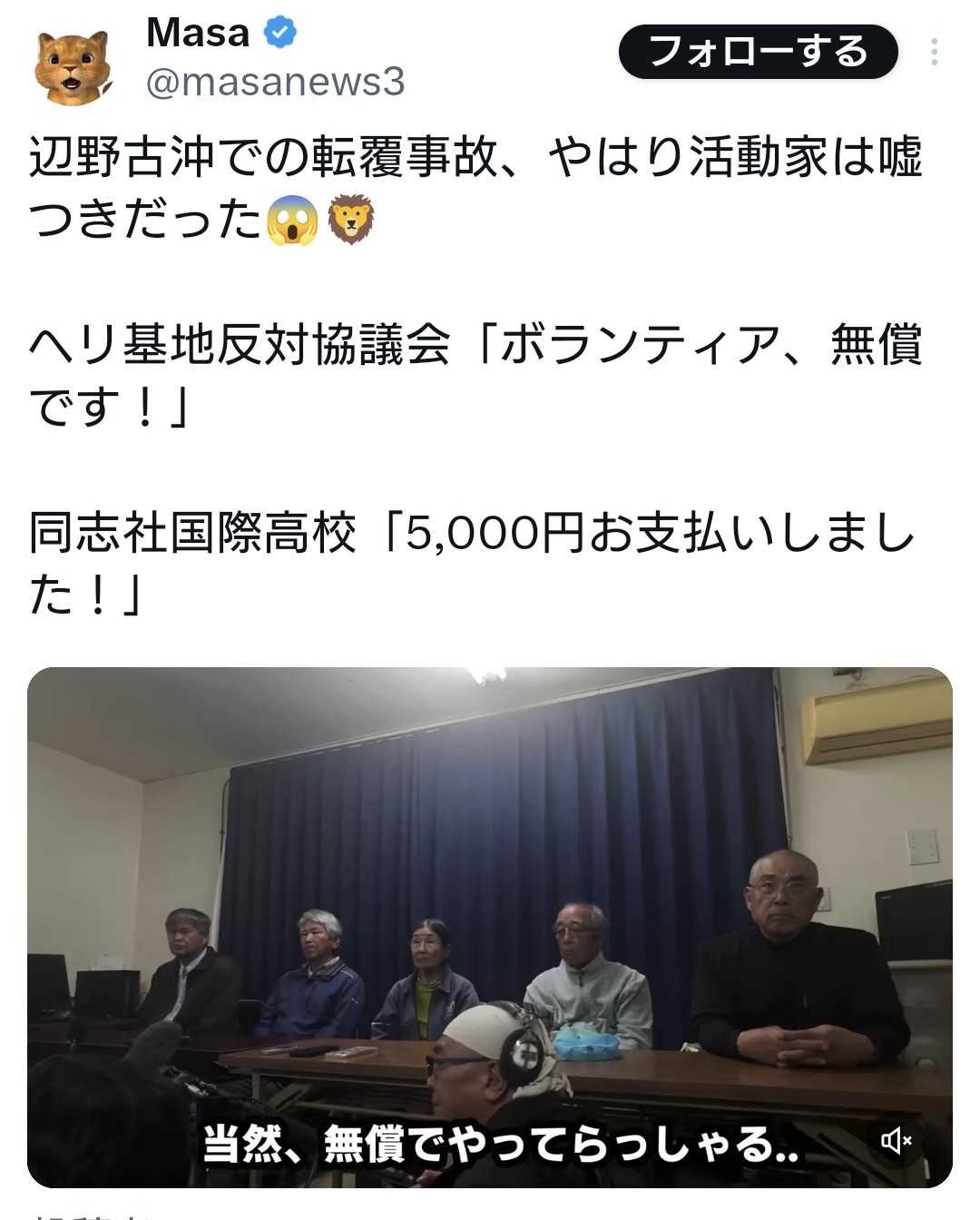Open Masa's profile picture

coord(73,65)
